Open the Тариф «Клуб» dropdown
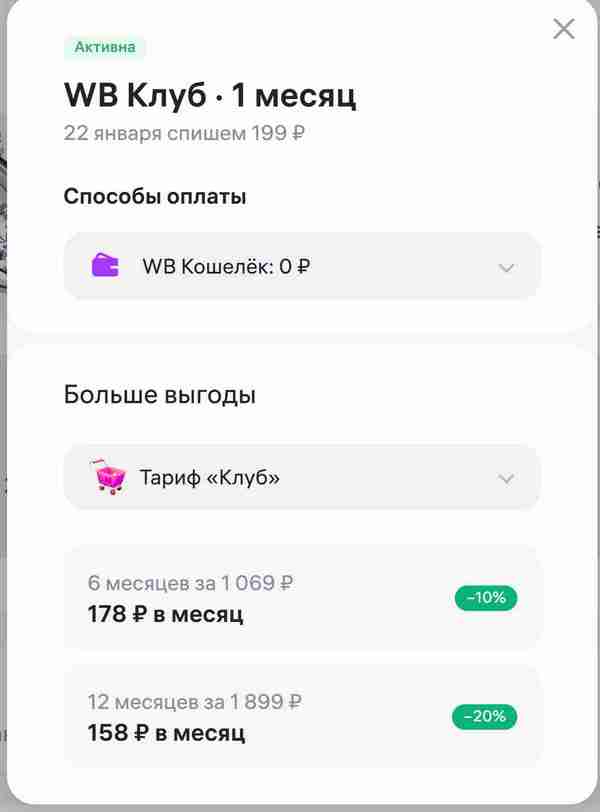Screen dimensions: 600x812 click(x=302, y=478)
